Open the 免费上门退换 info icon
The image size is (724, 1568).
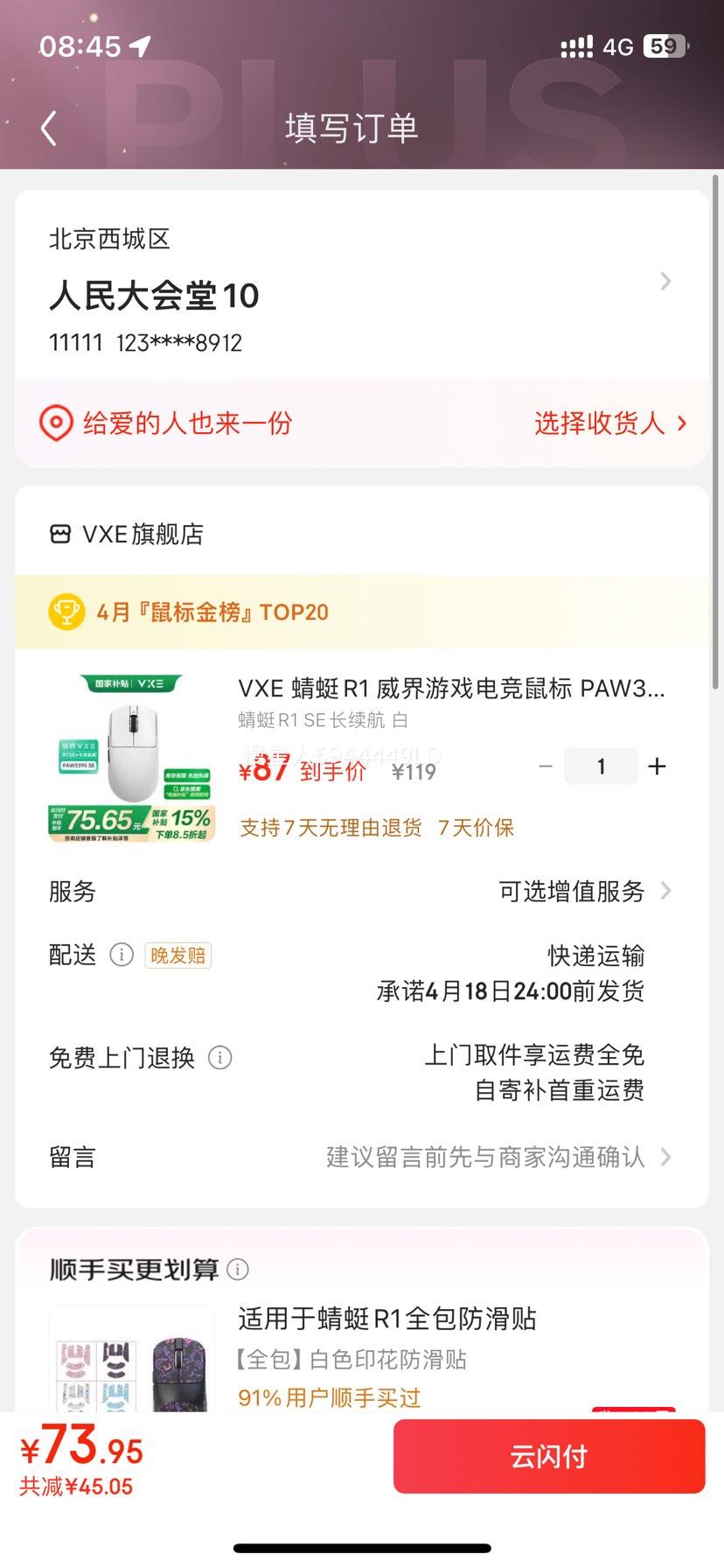219,1058
